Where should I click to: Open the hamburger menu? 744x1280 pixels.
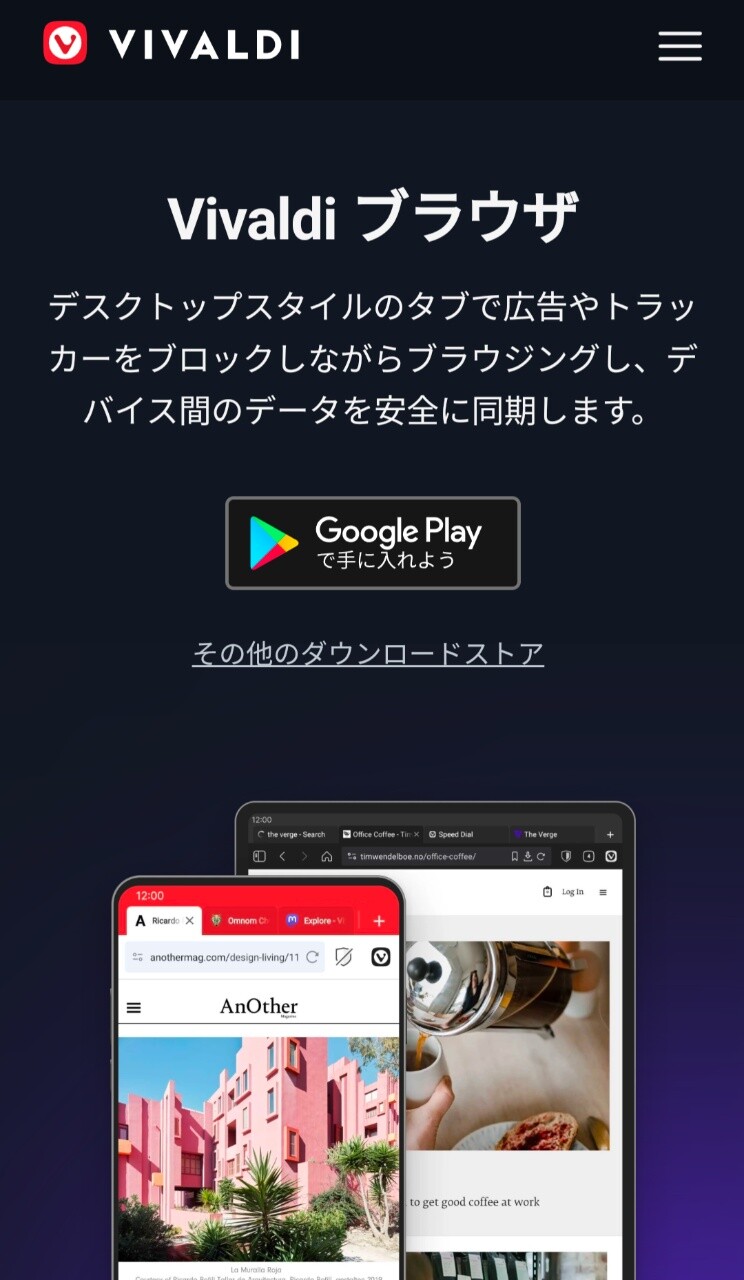pos(679,46)
